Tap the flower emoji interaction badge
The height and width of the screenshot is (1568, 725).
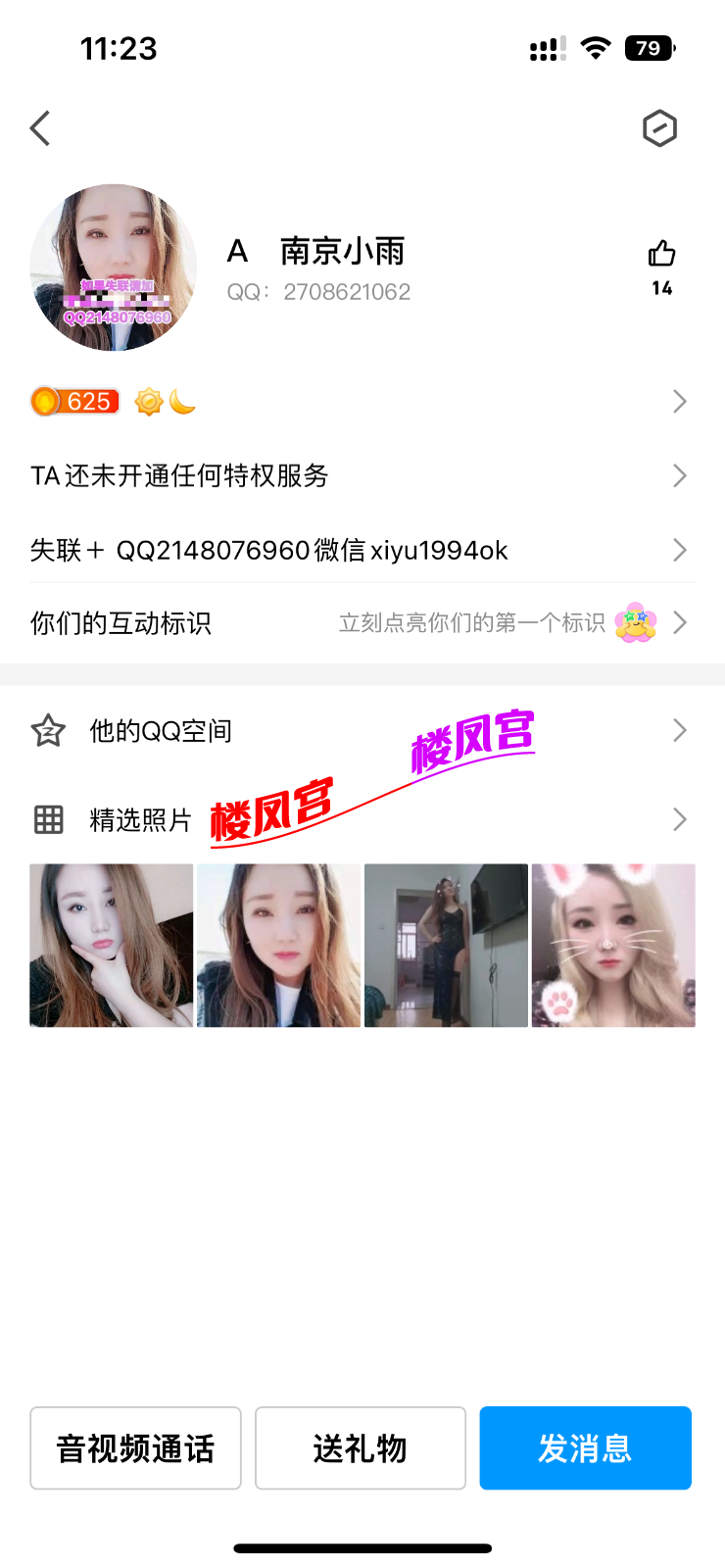pos(635,621)
